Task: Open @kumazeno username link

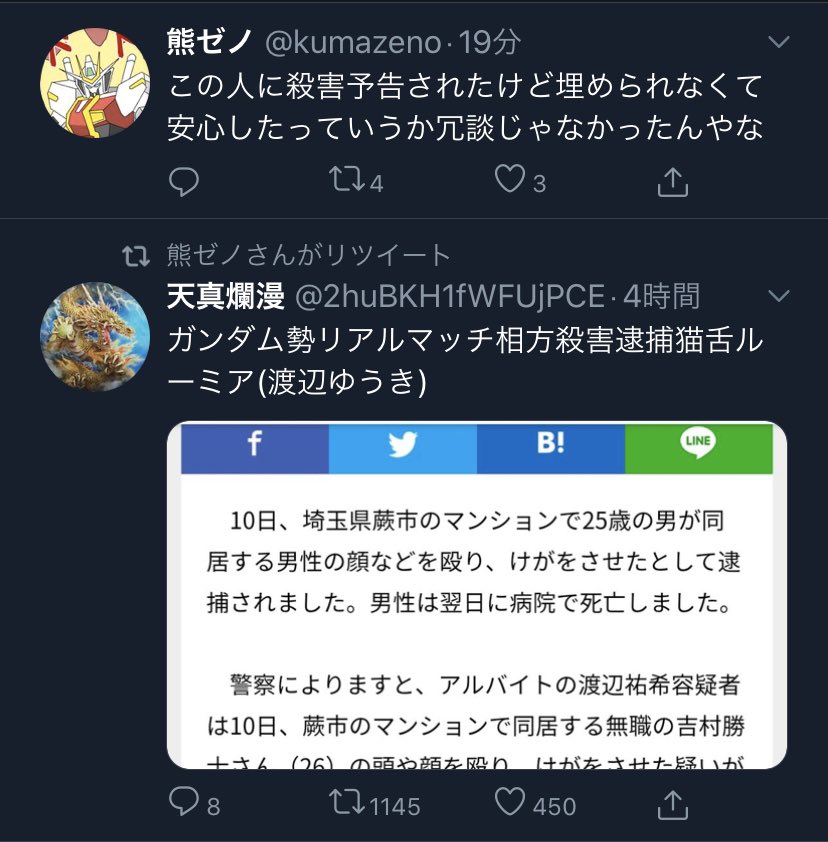Action: (351, 42)
